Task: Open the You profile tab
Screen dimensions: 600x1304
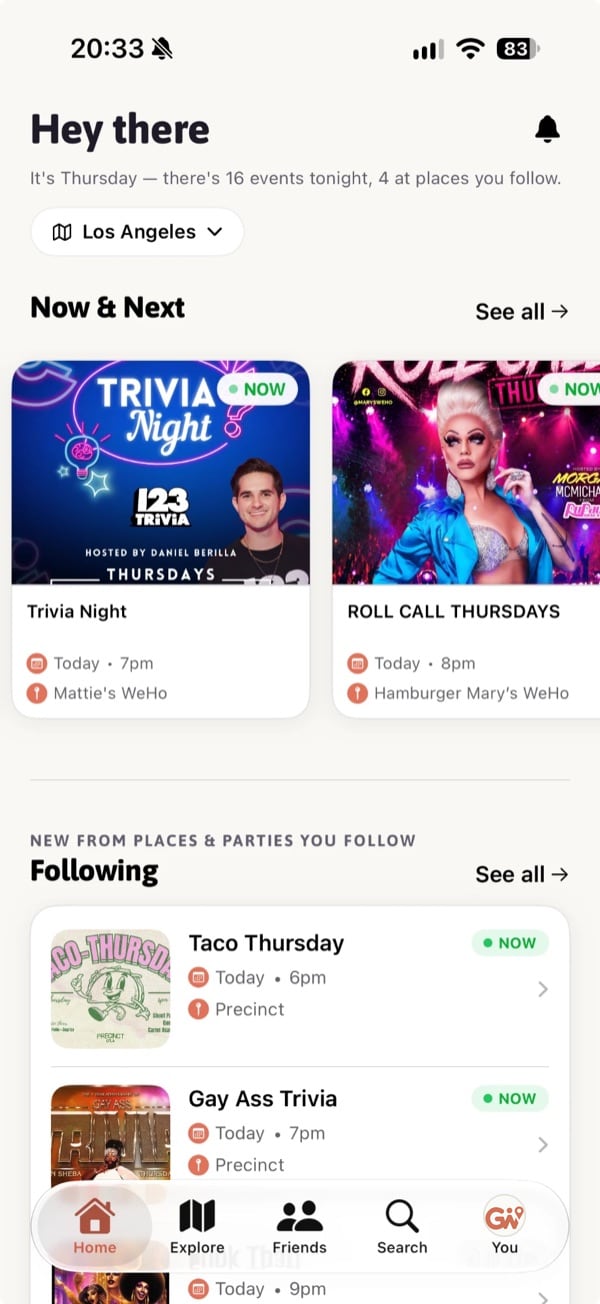Action: pos(505,1227)
